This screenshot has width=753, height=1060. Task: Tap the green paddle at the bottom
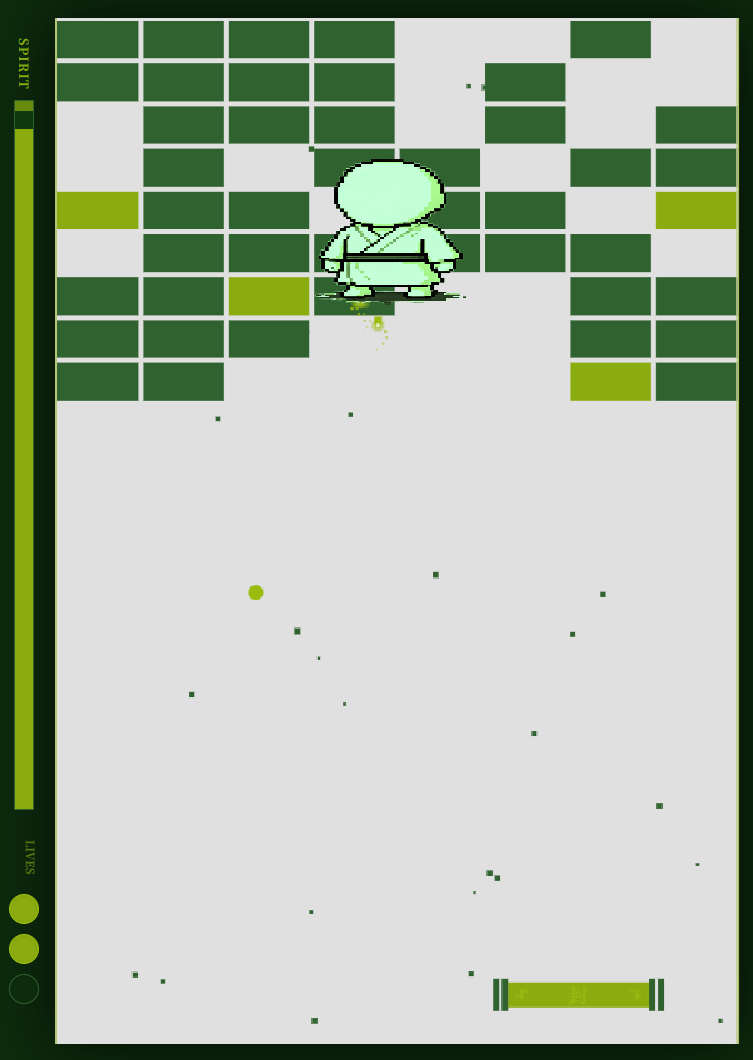(x=578, y=994)
